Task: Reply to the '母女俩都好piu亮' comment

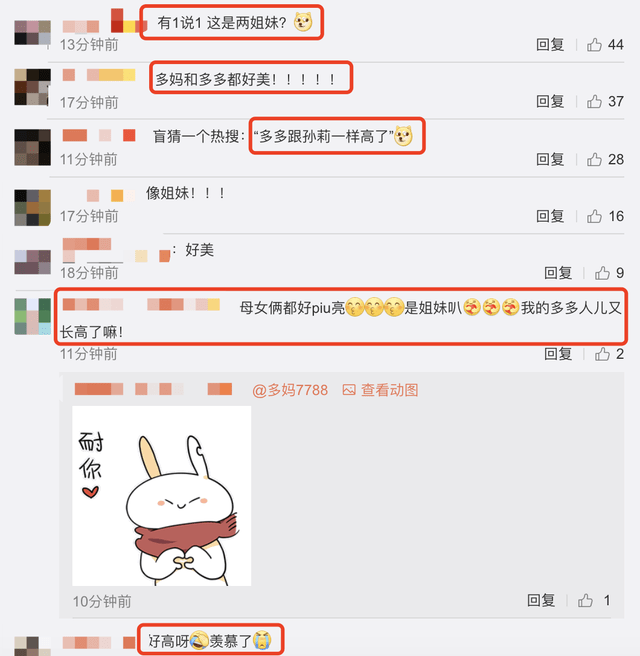Action: tap(558, 354)
